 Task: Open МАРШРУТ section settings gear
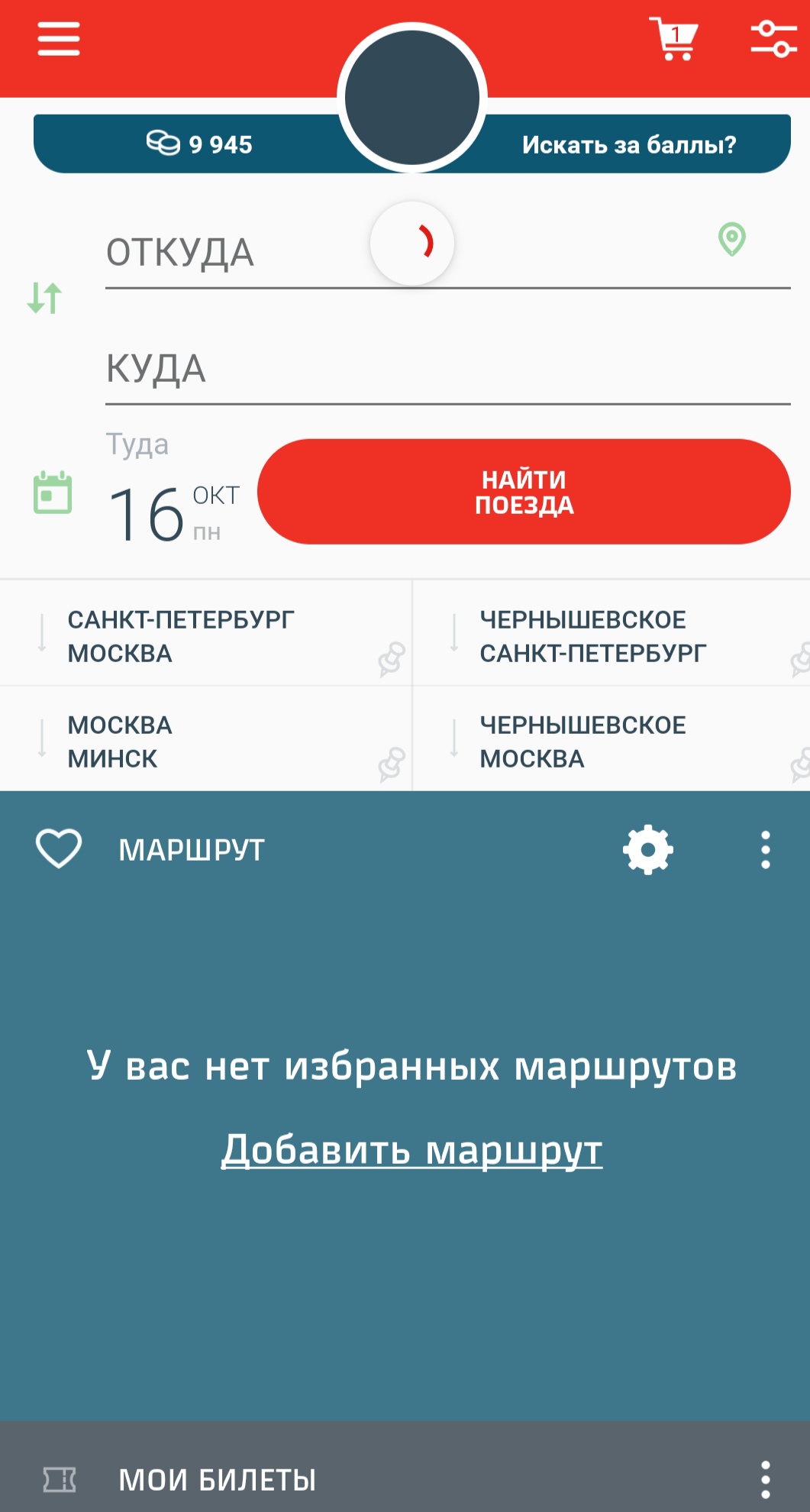tap(647, 849)
